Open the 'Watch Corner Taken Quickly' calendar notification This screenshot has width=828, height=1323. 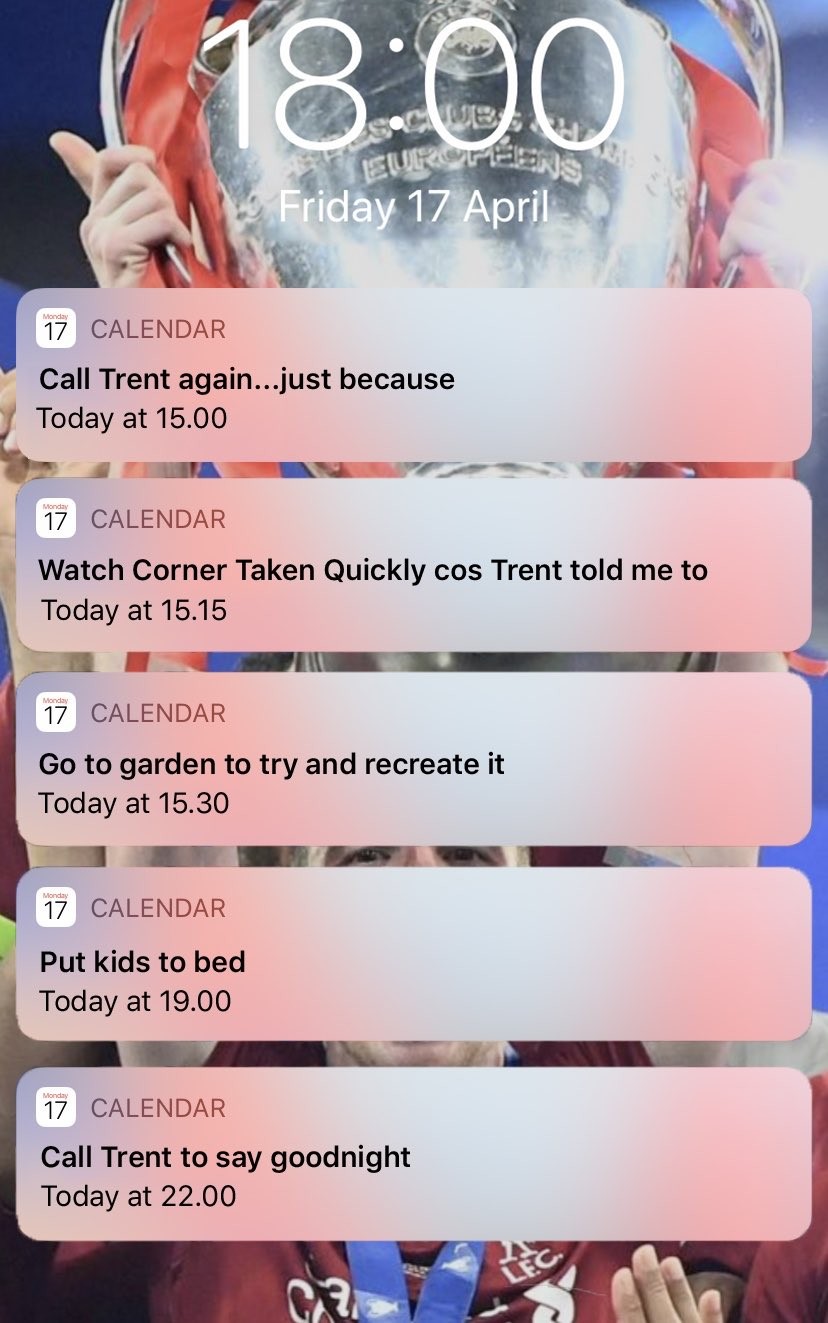point(414,567)
